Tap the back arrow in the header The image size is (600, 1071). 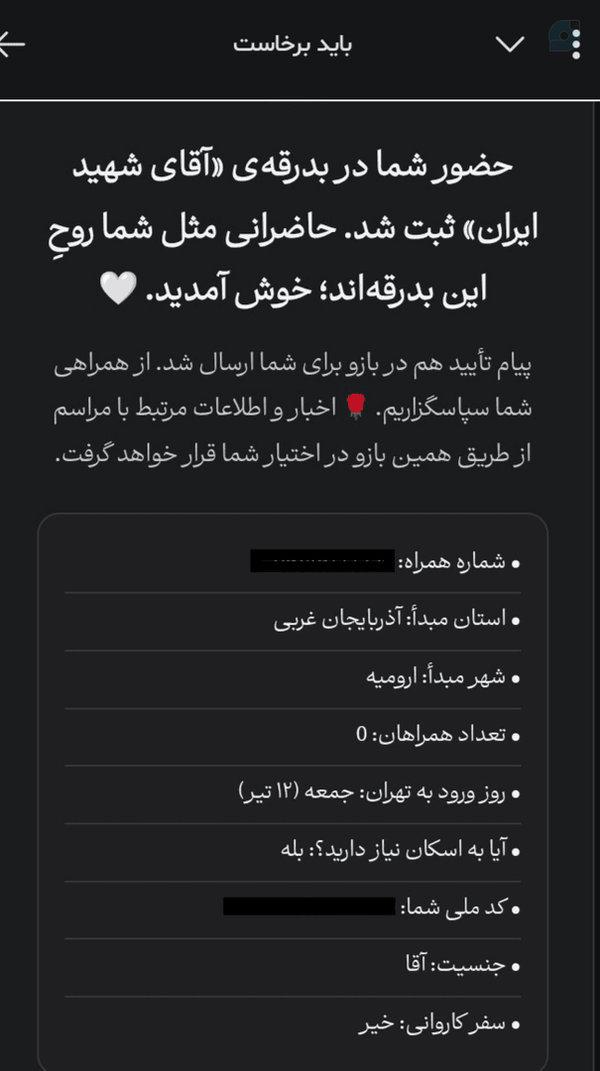click(12, 44)
